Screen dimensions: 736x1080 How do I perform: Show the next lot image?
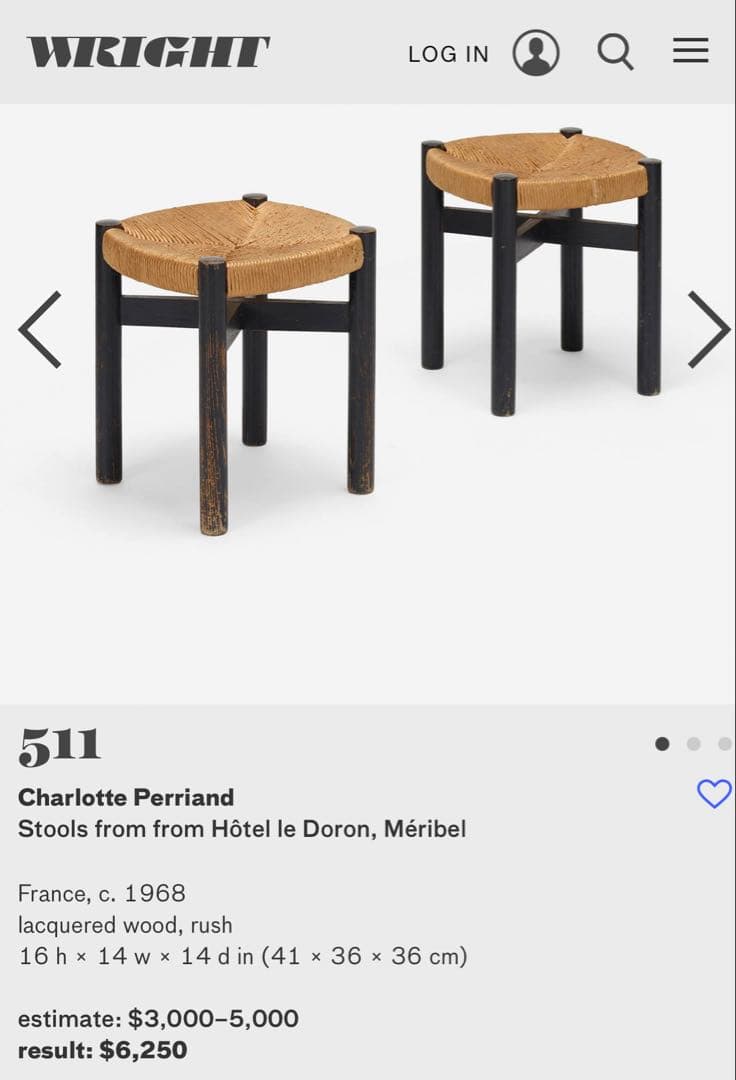pyautogui.click(x=708, y=330)
